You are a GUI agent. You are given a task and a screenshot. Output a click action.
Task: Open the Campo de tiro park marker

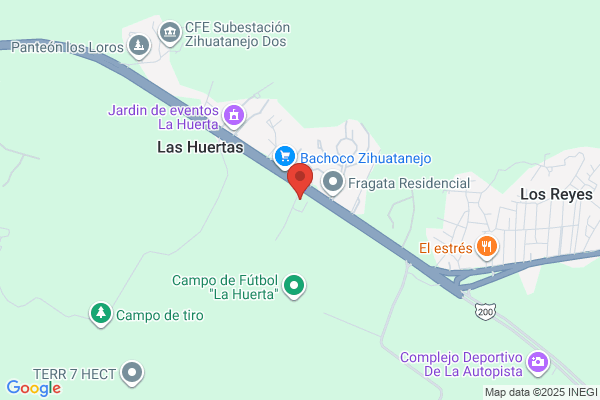[x=101, y=314]
